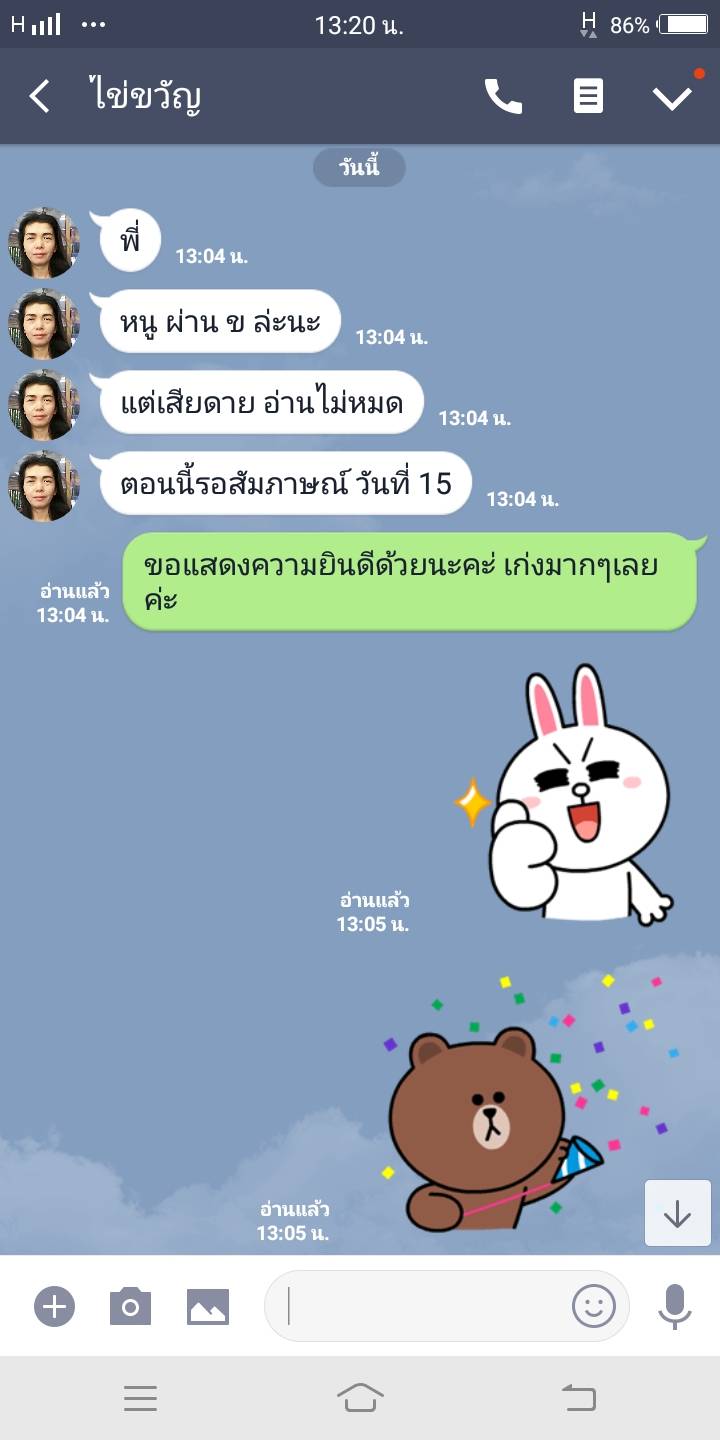The image size is (720, 1440).
Task: Start a voice call with ไข่ขวัญ
Action: [x=503, y=97]
